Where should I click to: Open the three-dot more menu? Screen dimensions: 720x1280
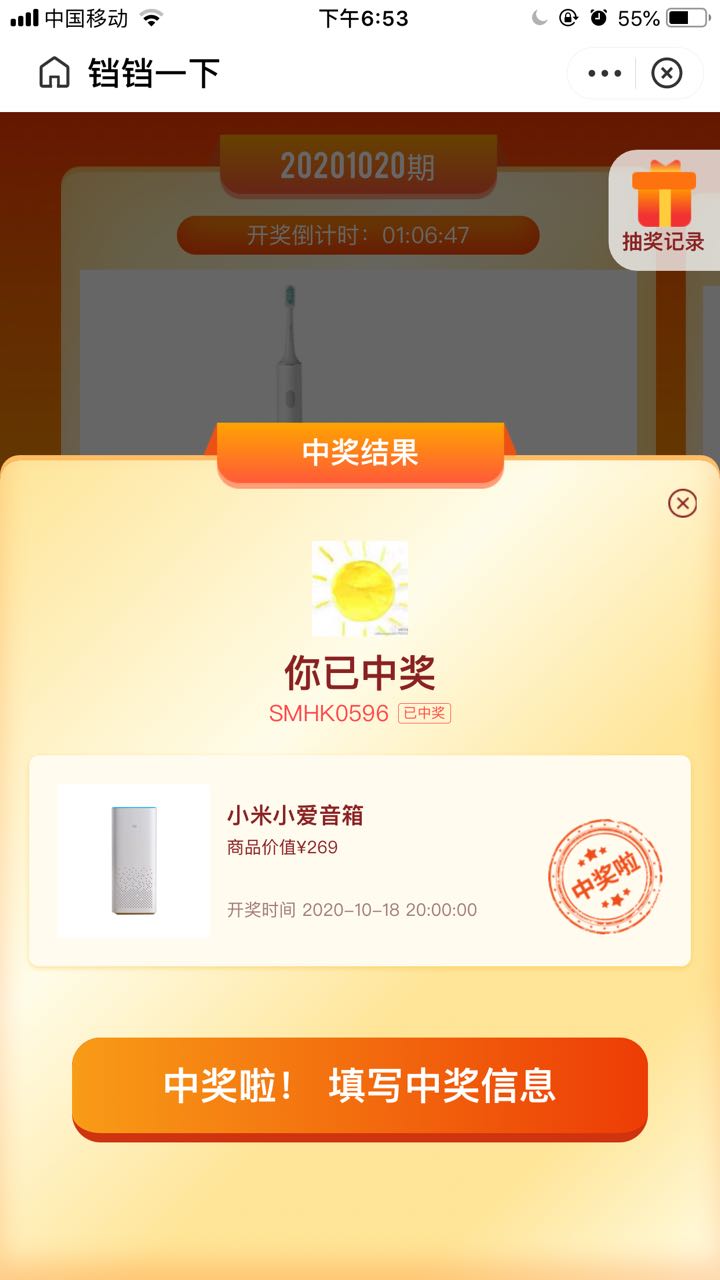click(x=604, y=74)
